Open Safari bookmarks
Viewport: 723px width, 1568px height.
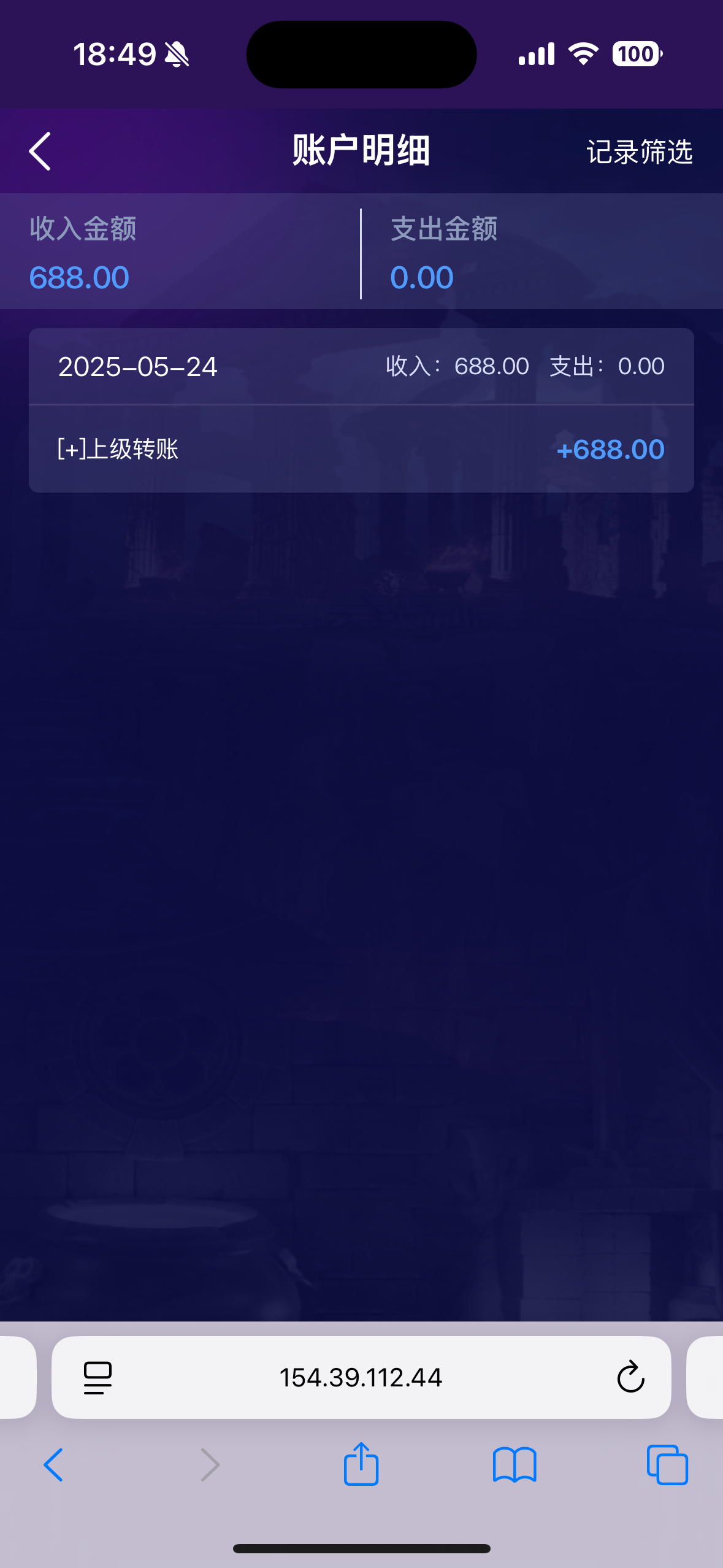click(x=515, y=1465)
